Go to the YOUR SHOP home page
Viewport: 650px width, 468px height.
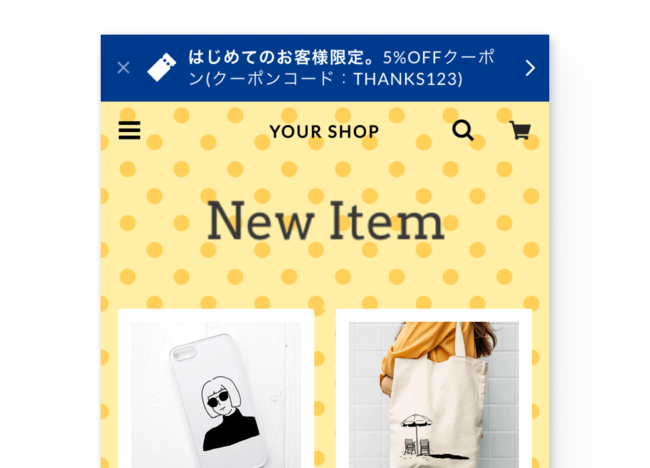(324, 131)
